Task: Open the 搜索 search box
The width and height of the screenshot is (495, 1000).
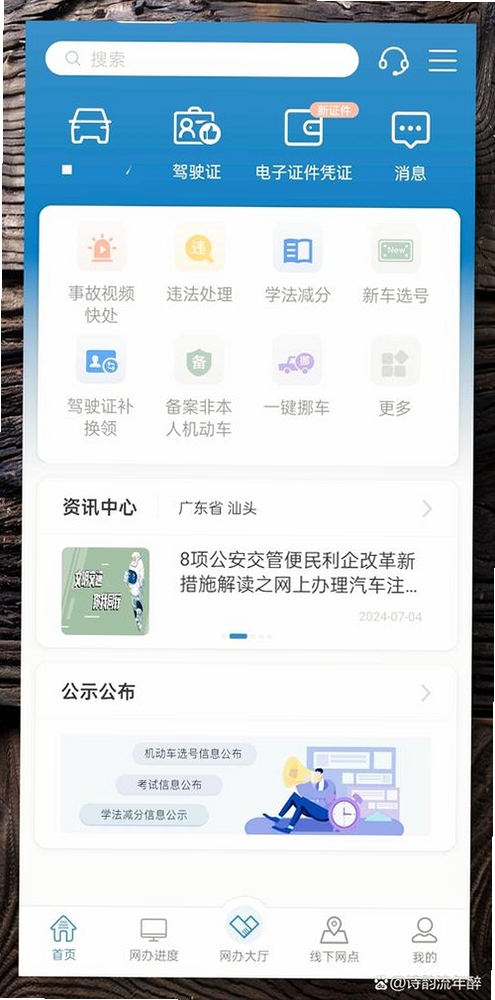Action: point(202,60)
